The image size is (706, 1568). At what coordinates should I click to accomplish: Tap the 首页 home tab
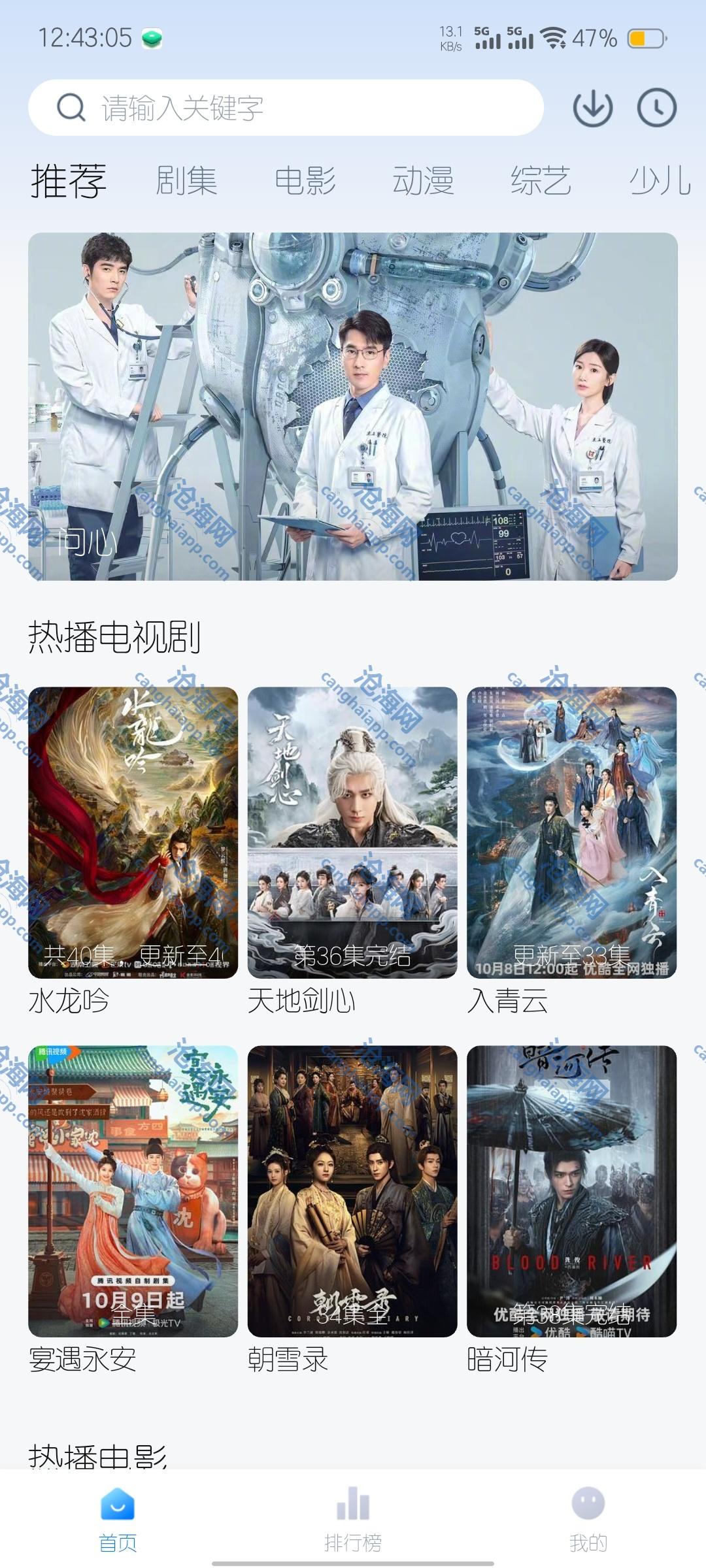(118, 1518)
